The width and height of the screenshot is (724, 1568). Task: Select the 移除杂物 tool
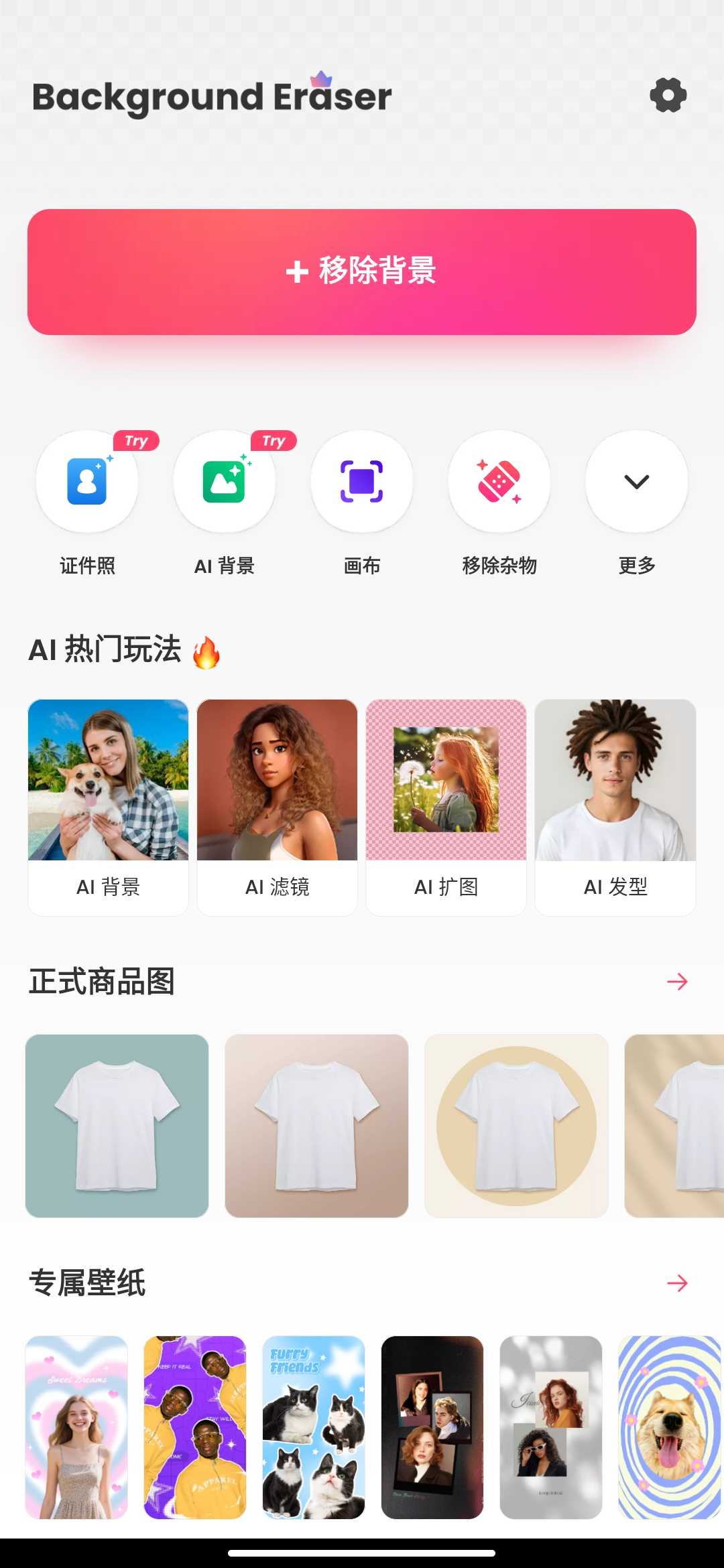tap(499, 482)
